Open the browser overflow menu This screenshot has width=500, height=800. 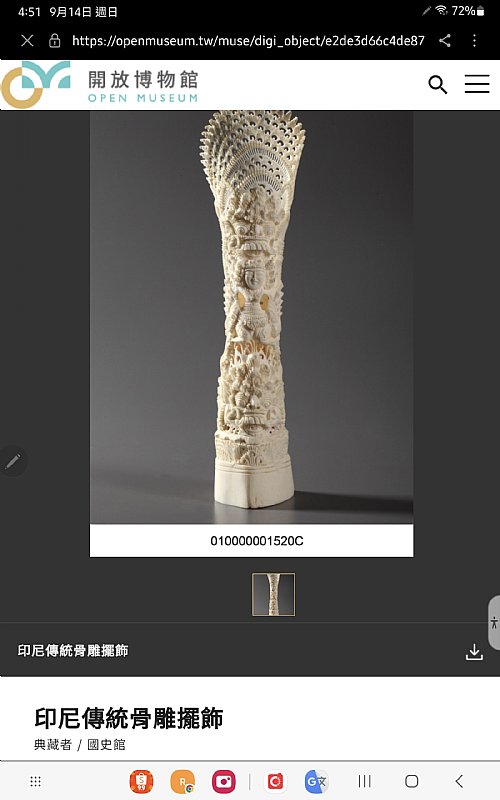[x=474, y=40]
